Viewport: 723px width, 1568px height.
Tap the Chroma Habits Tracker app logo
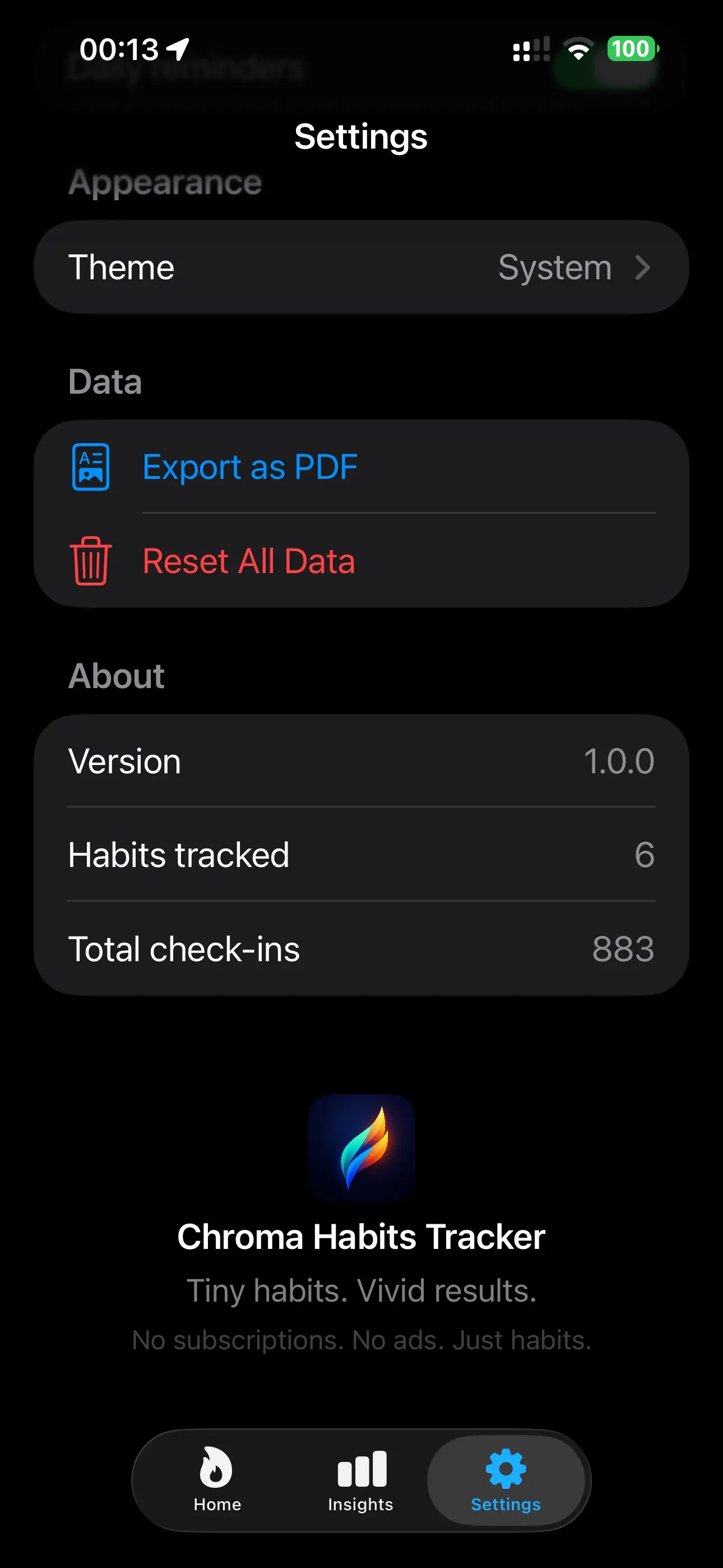[361, 1146]
